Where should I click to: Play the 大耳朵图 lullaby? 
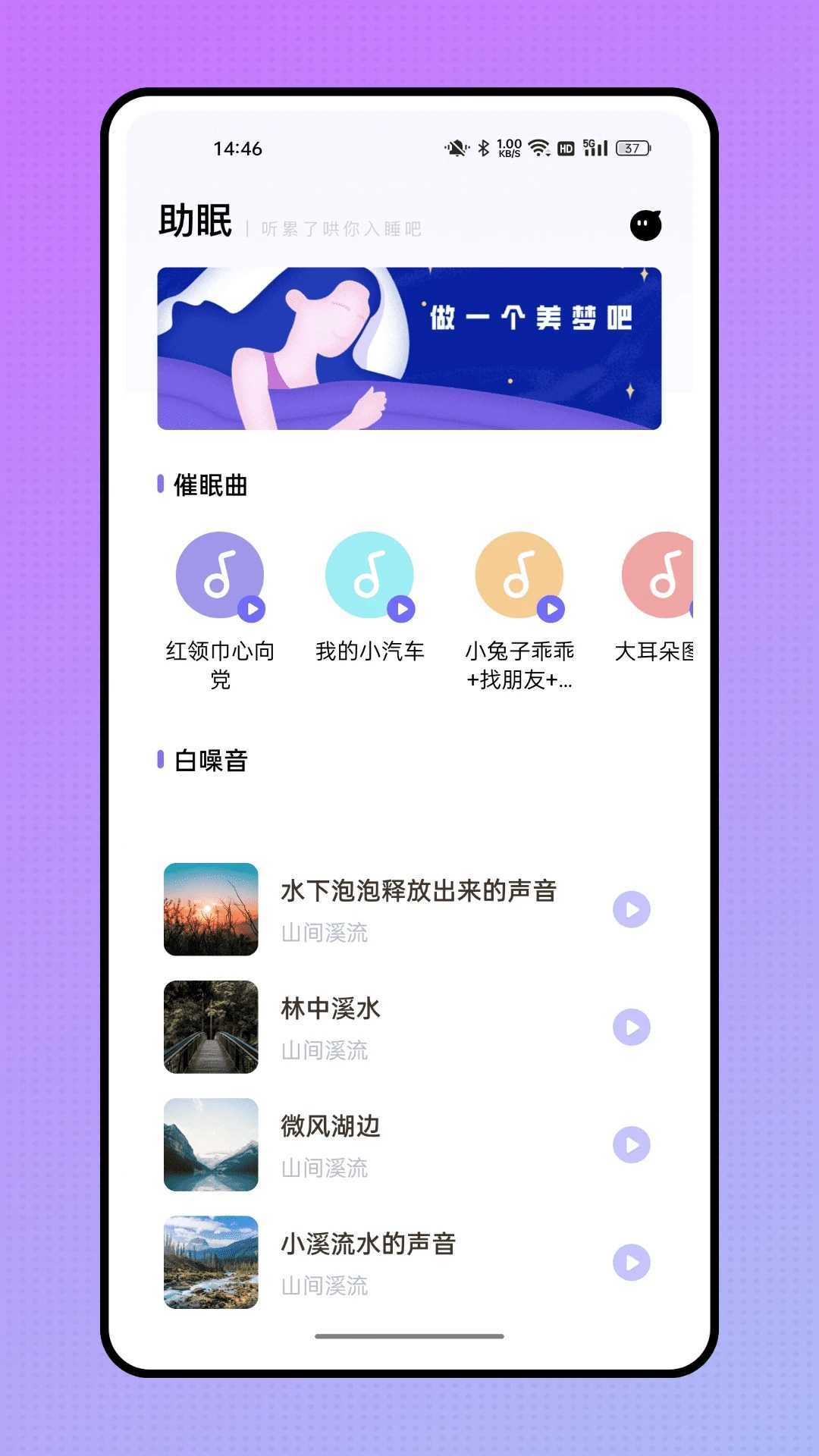661,575
